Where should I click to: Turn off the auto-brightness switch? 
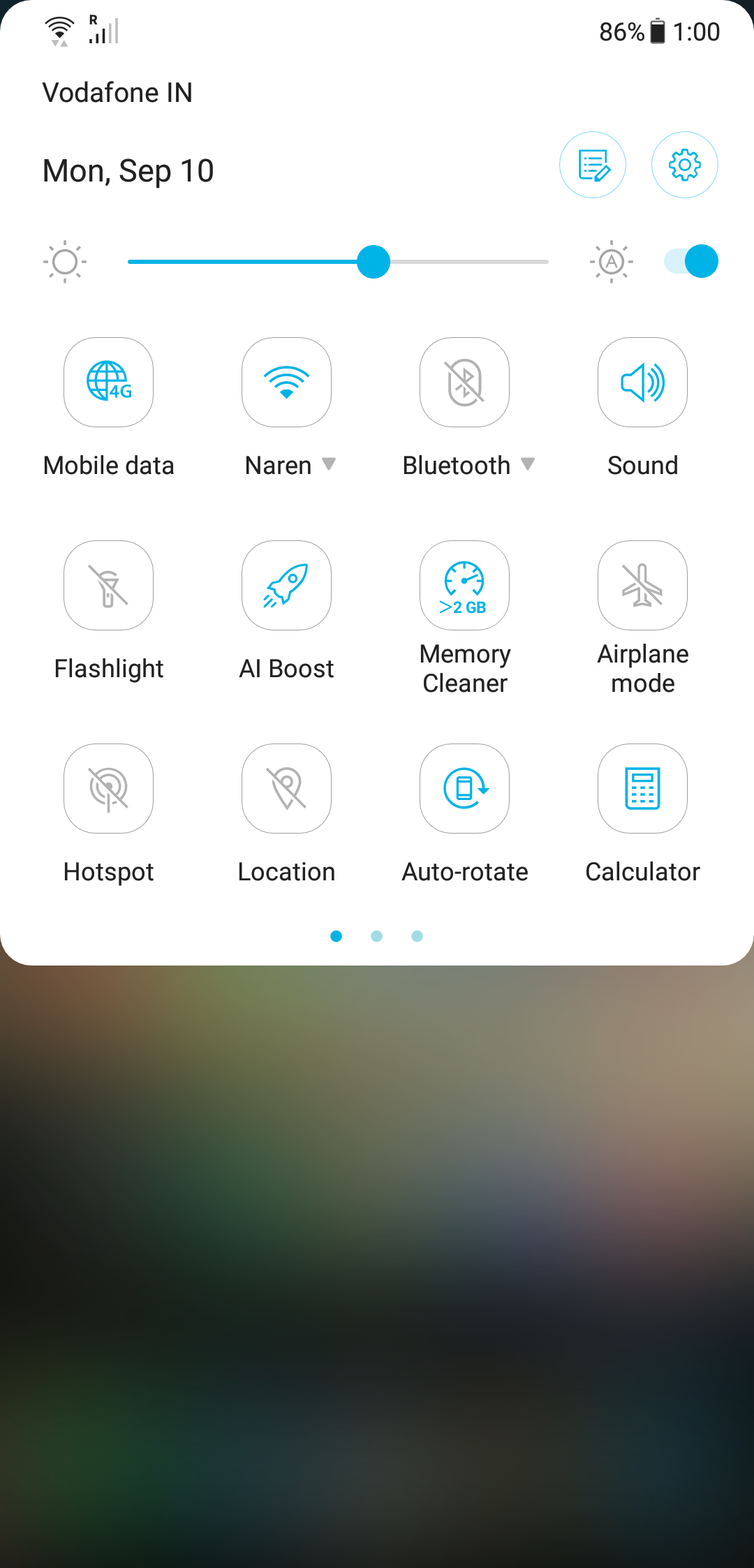coord(691,262)
